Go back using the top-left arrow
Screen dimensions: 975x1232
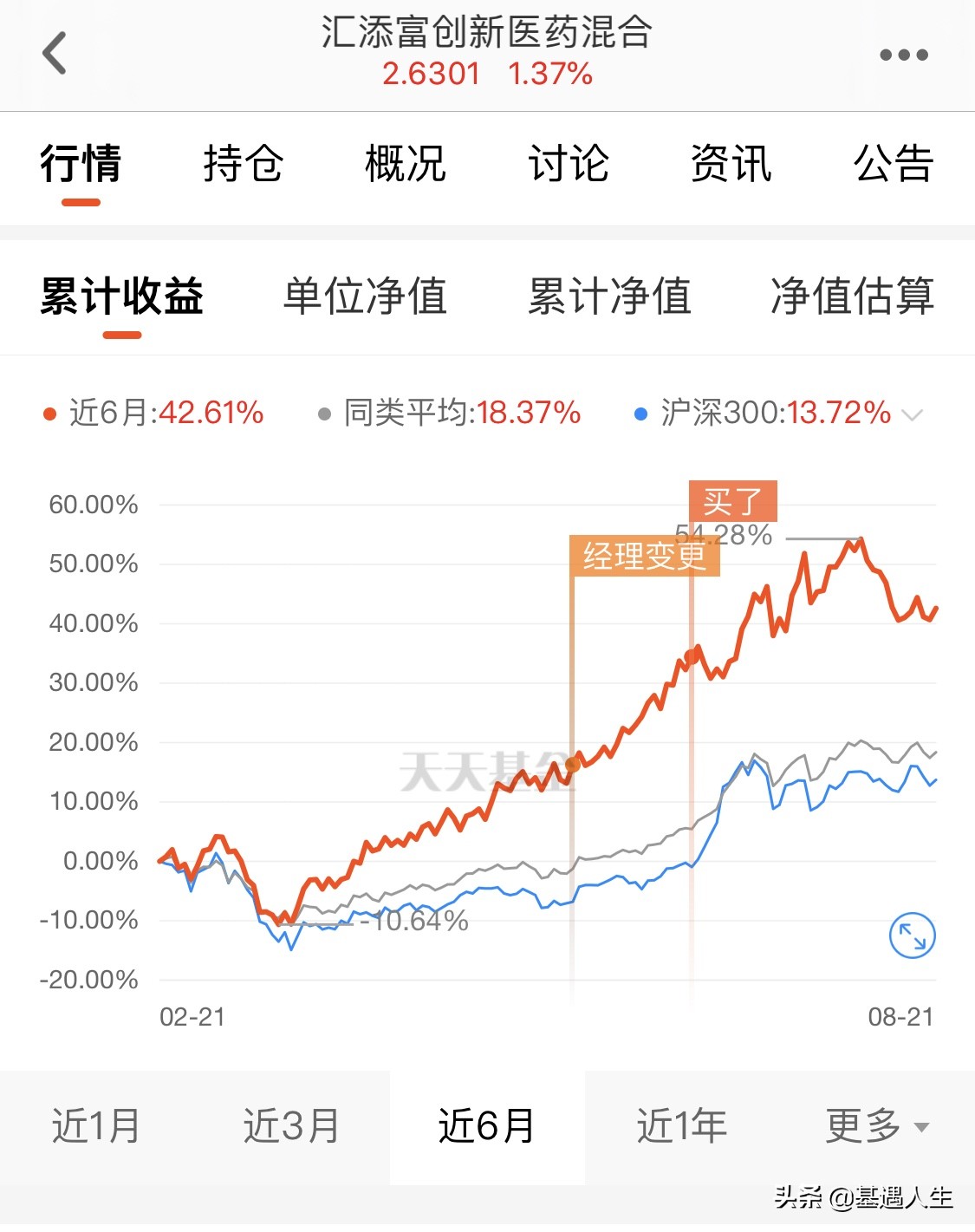[x=55, y=54]
